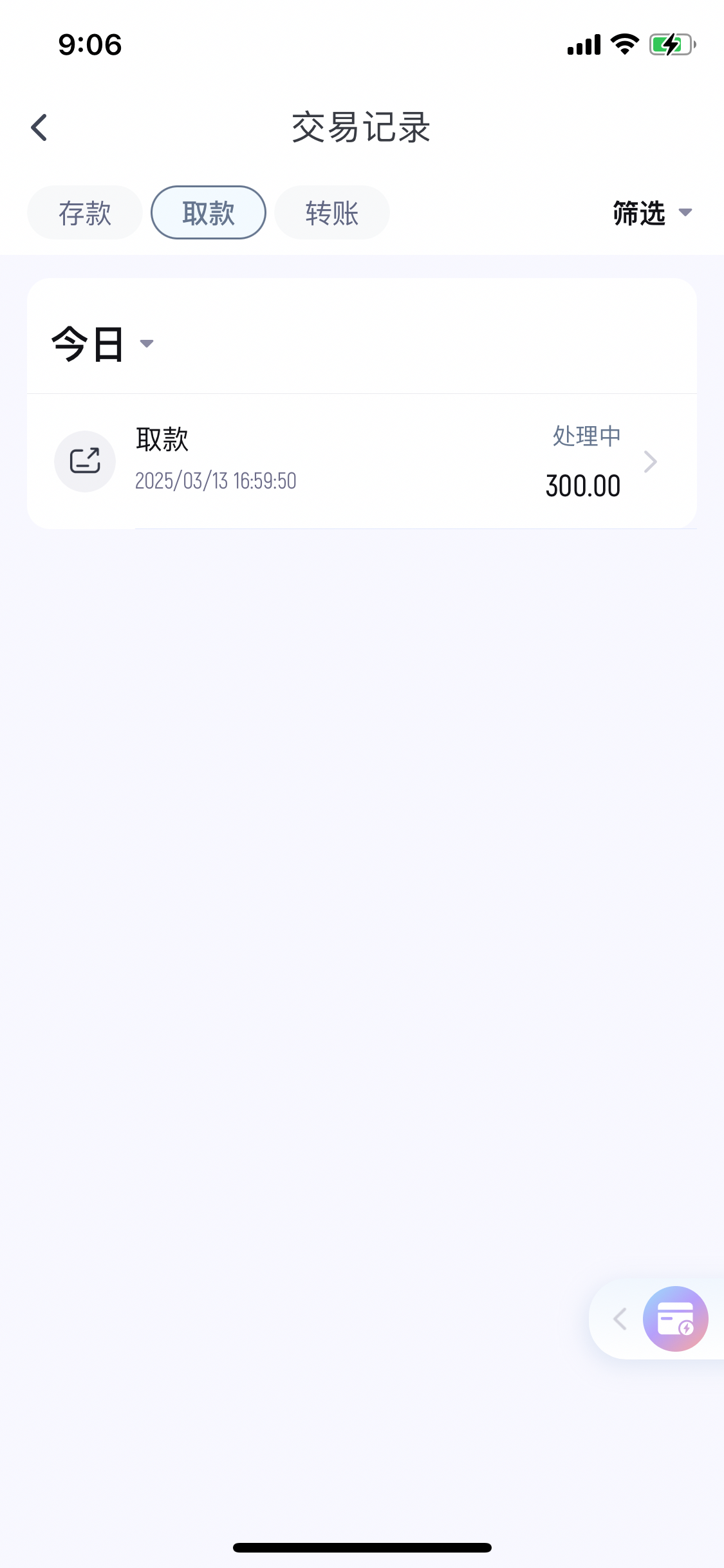Screen dimensions: 724x1568
Task: Tap the 交易记录 page title
Action: click(362, 127)
